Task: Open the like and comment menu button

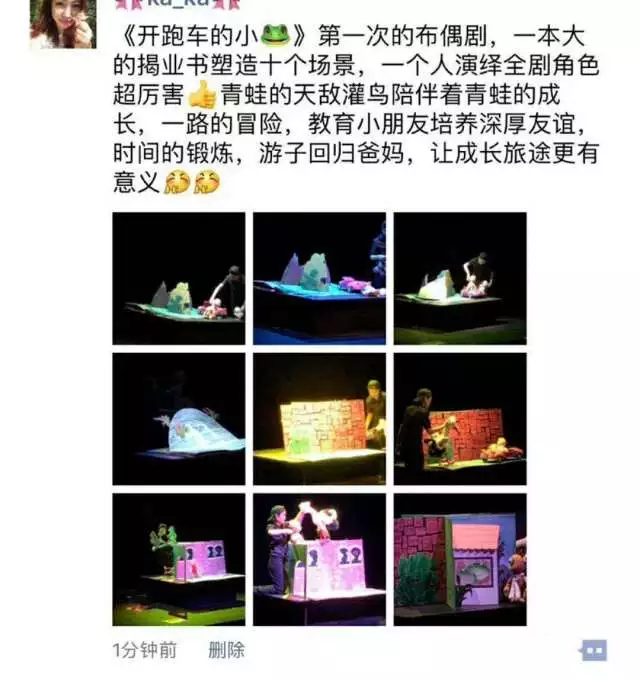Action: coord(594,650)
